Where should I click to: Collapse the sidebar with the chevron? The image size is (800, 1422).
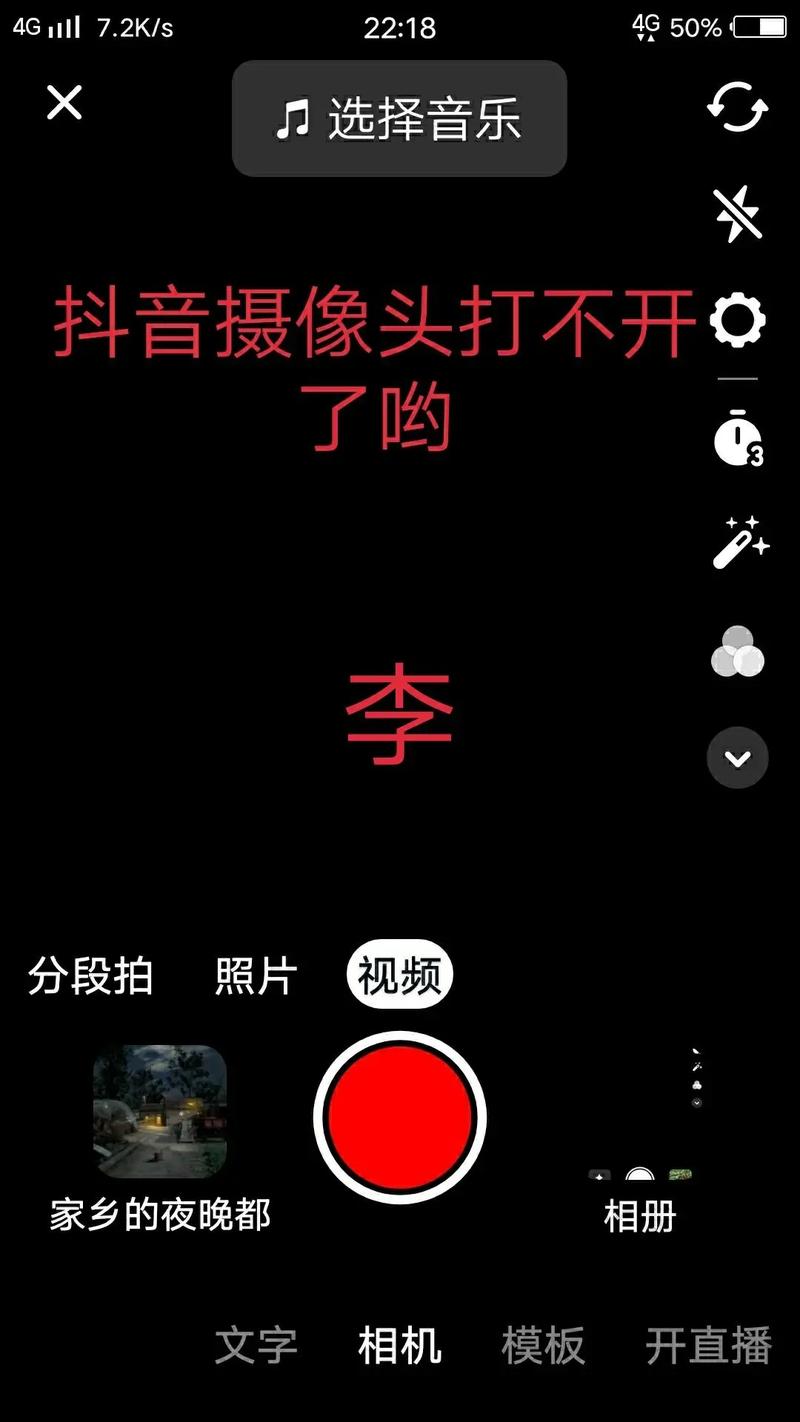(737, 758)
